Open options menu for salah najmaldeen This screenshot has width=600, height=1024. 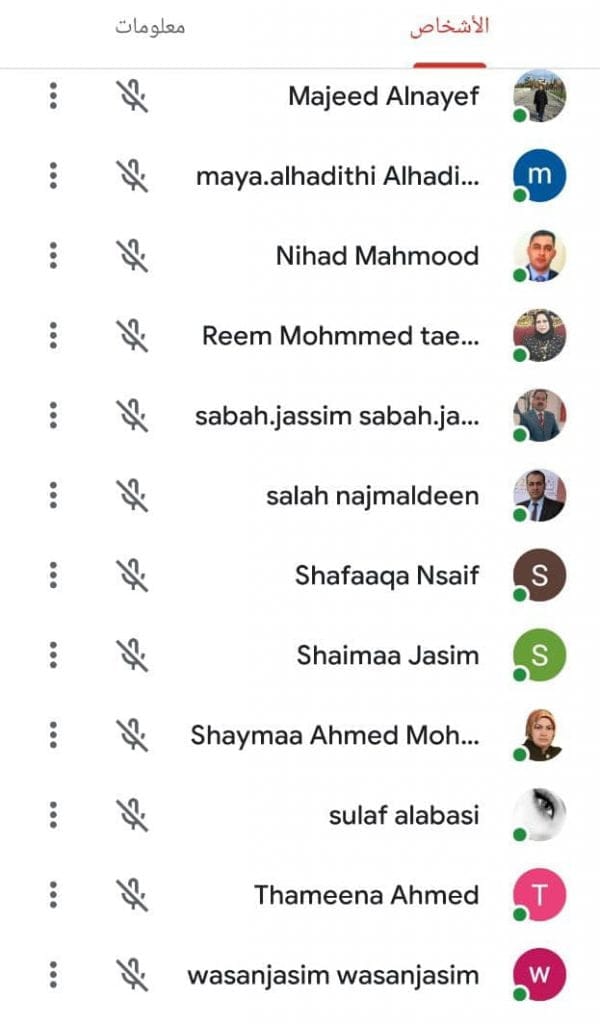(x=54, y=496)
